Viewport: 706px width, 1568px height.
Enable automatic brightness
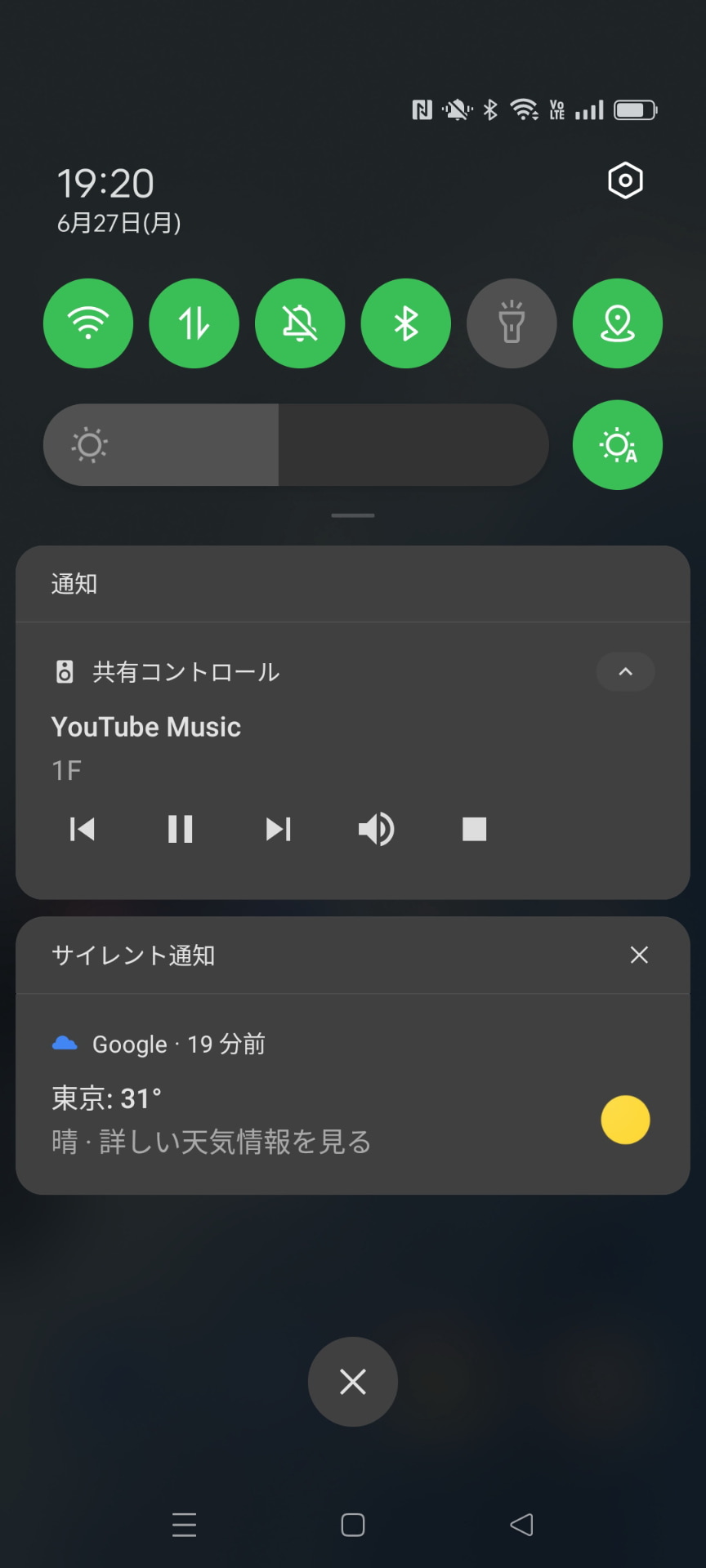click(617, 445)
